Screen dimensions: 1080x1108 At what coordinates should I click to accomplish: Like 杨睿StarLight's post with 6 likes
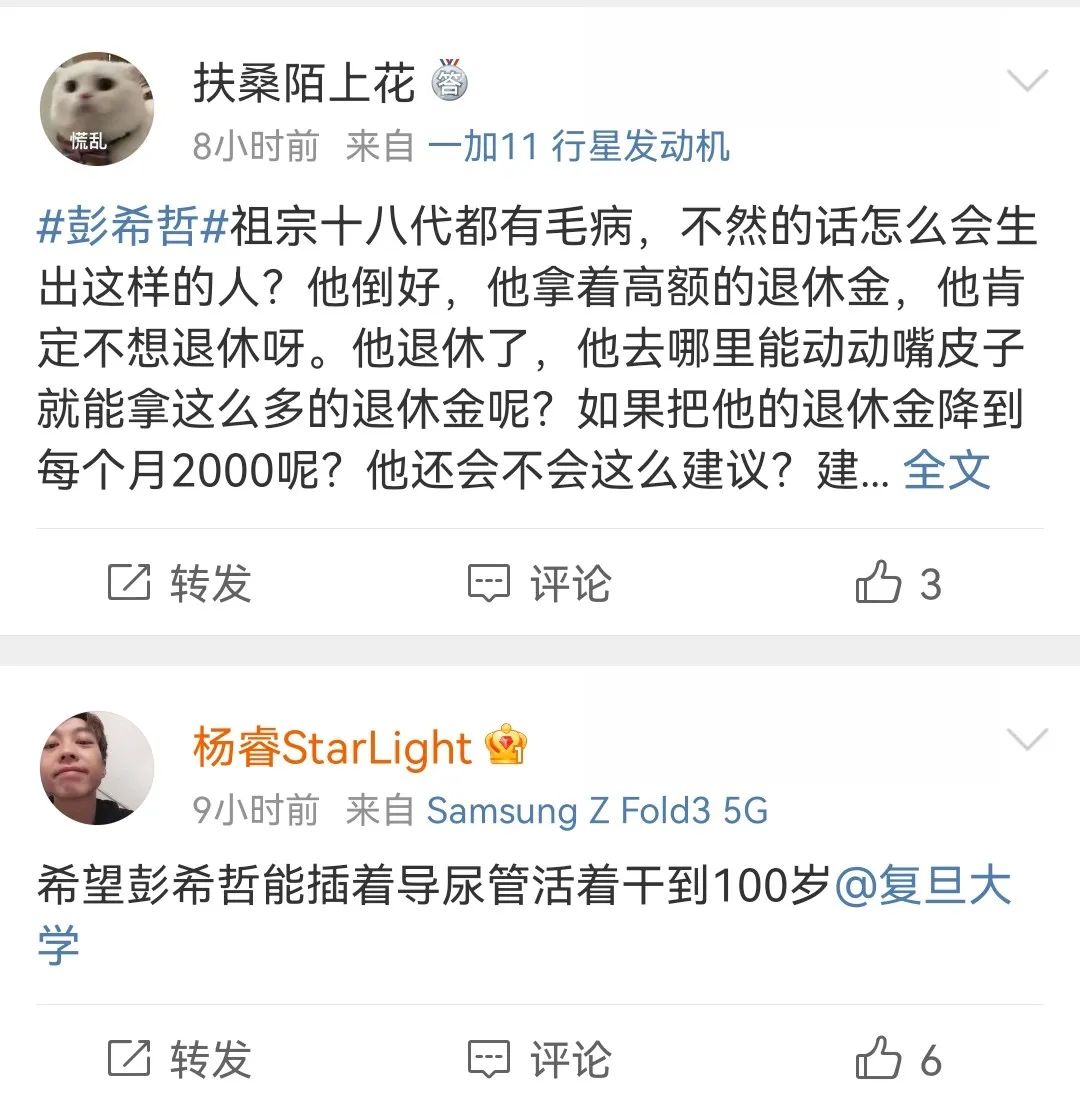tap(898, 1060)
